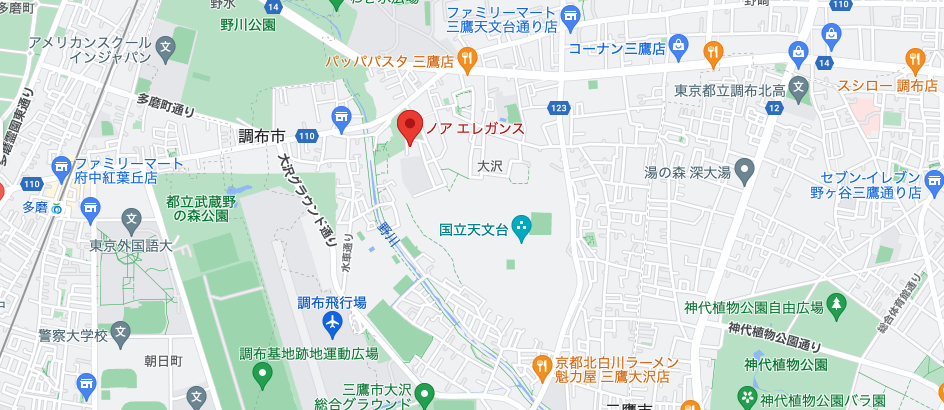Select the 調布飛行場 airport marker

[332, 323]
